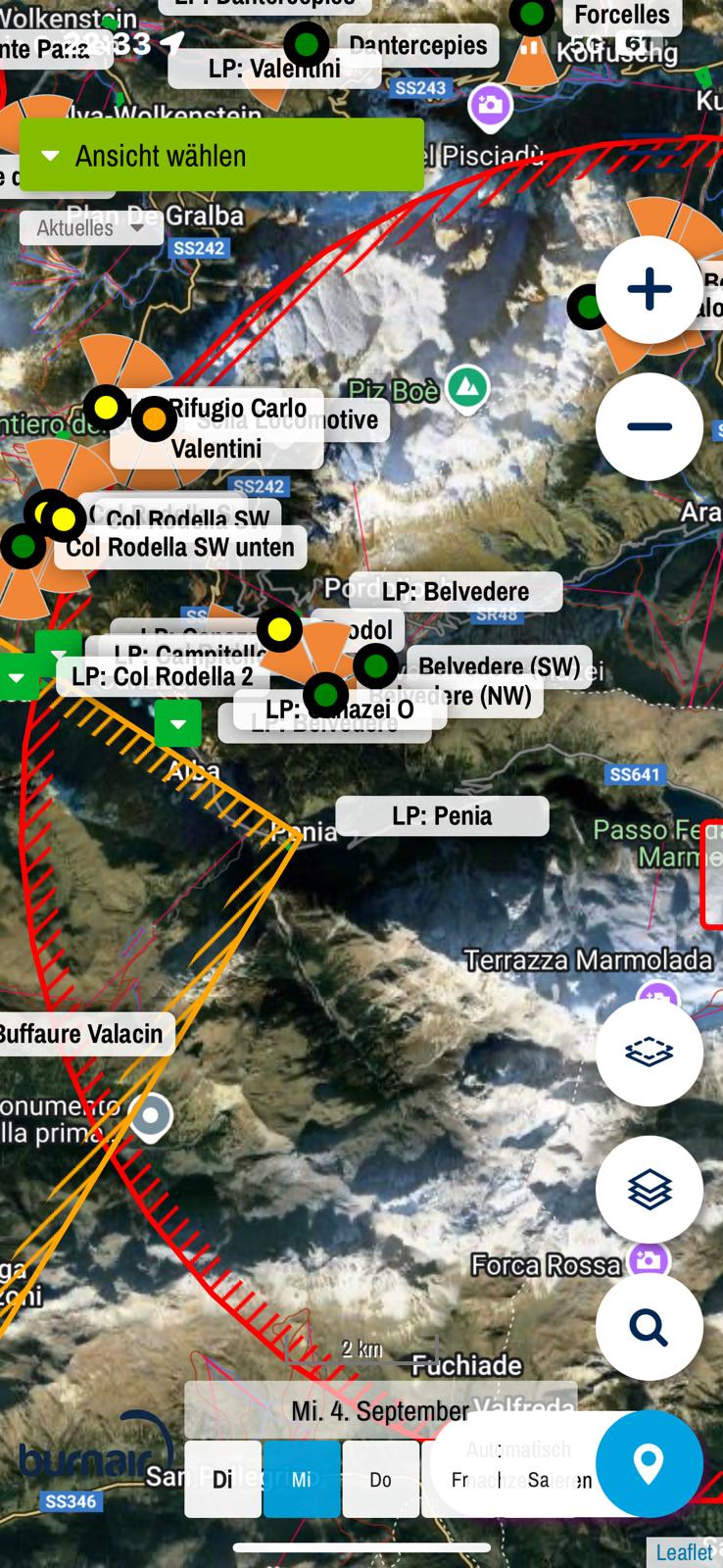Open the Buffaure Valacin label

pyautogui.click(x=82, y=1034)
